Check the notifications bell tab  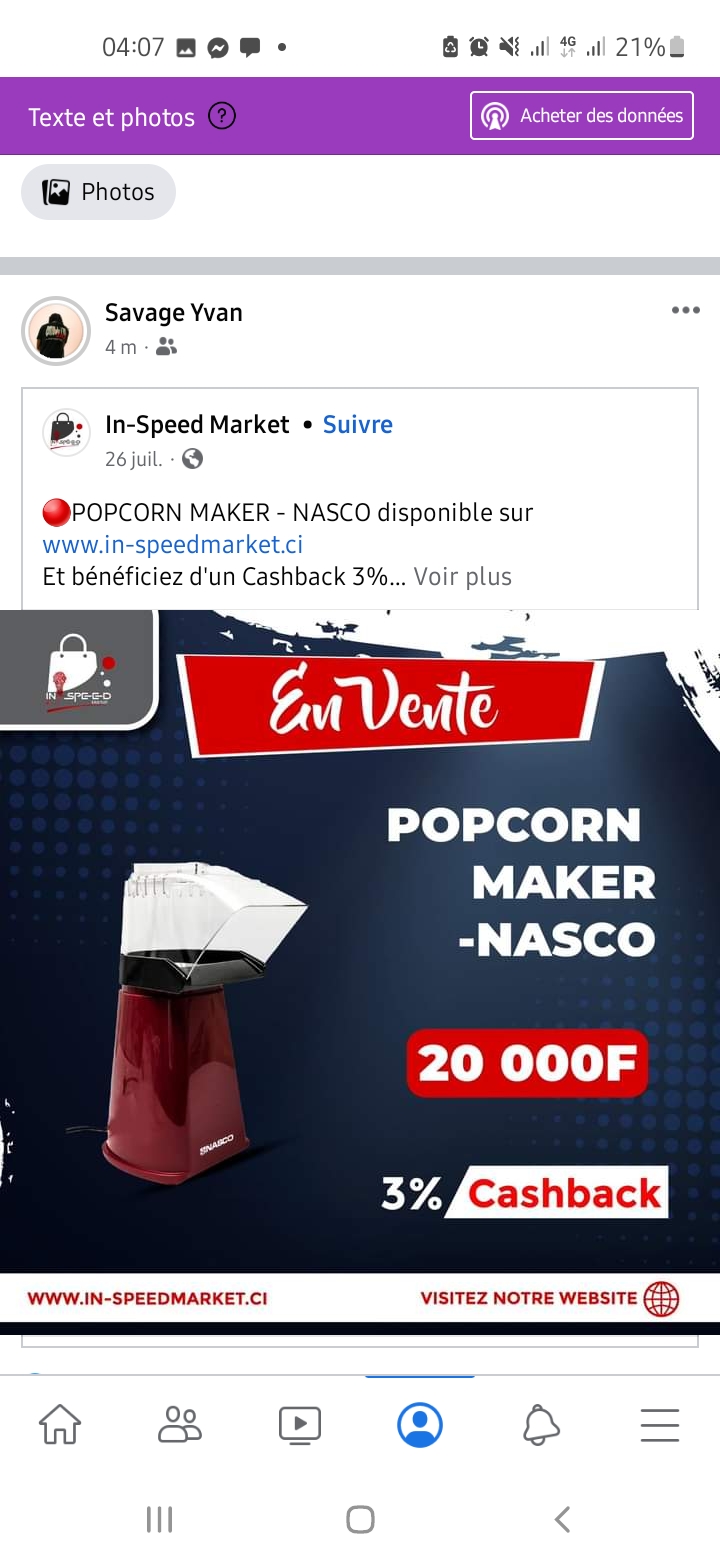click(x=540, y=1424)
